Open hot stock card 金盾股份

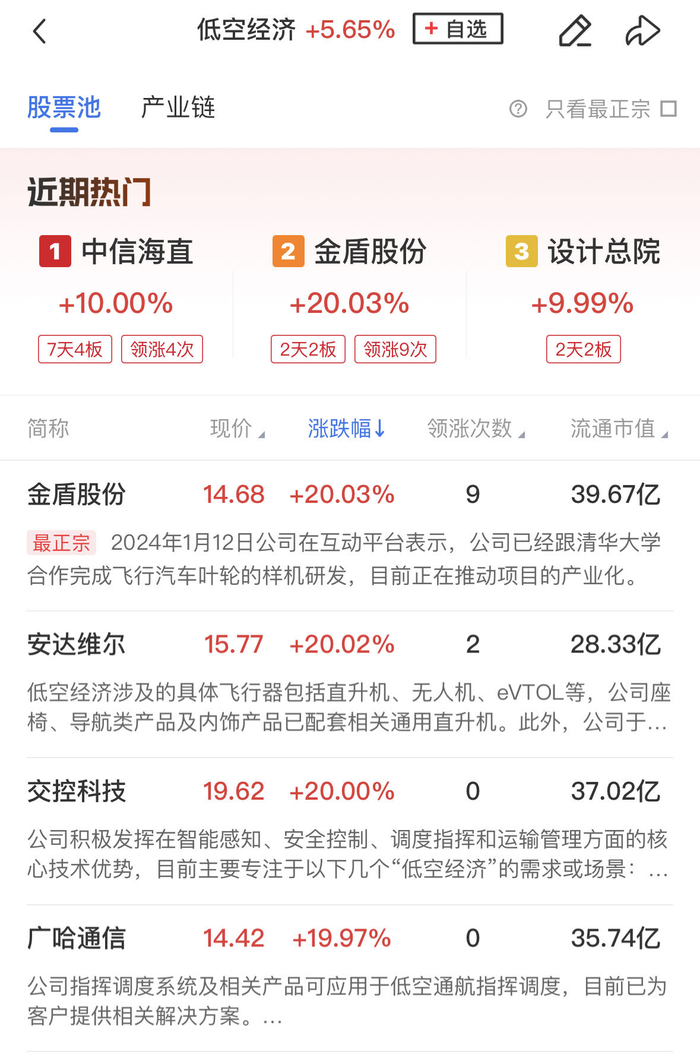350,299
